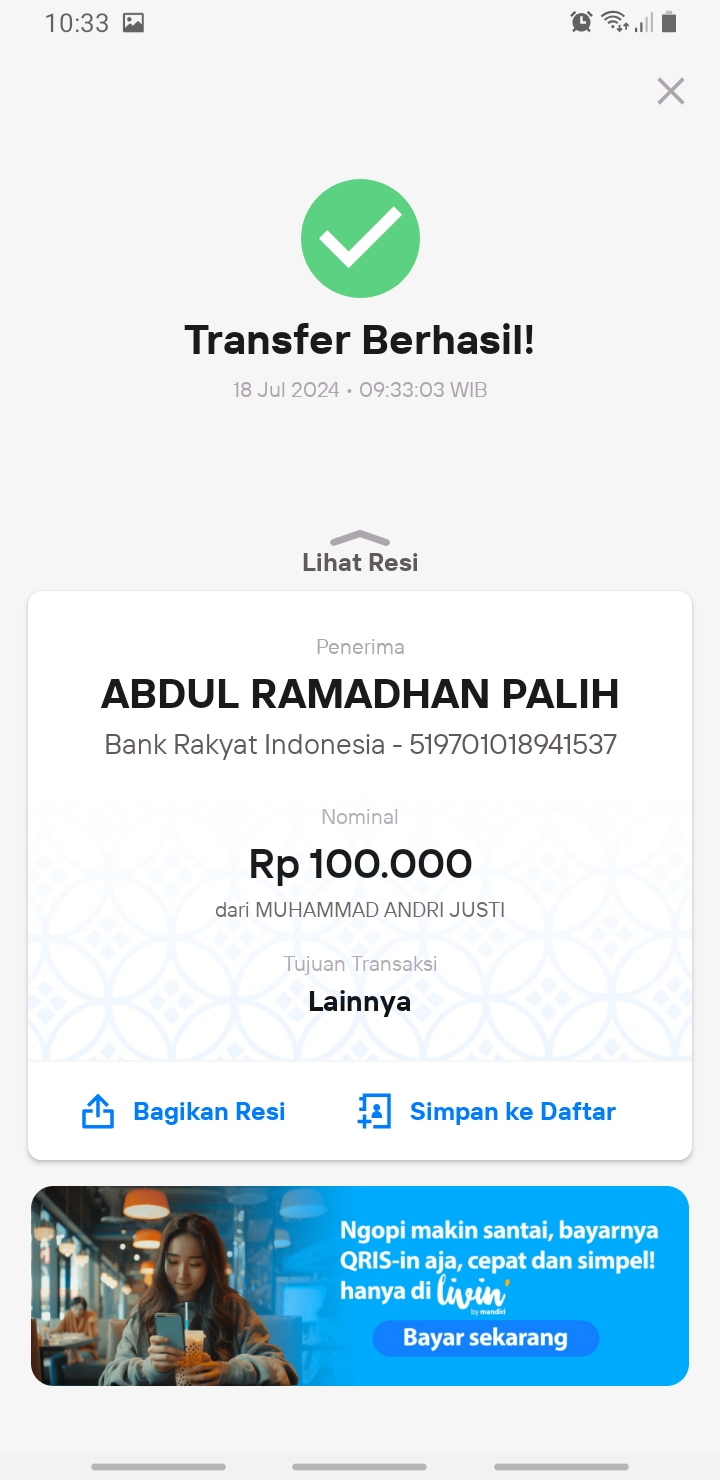Tap Bayar sekarang on QRIS banner

485,1338
